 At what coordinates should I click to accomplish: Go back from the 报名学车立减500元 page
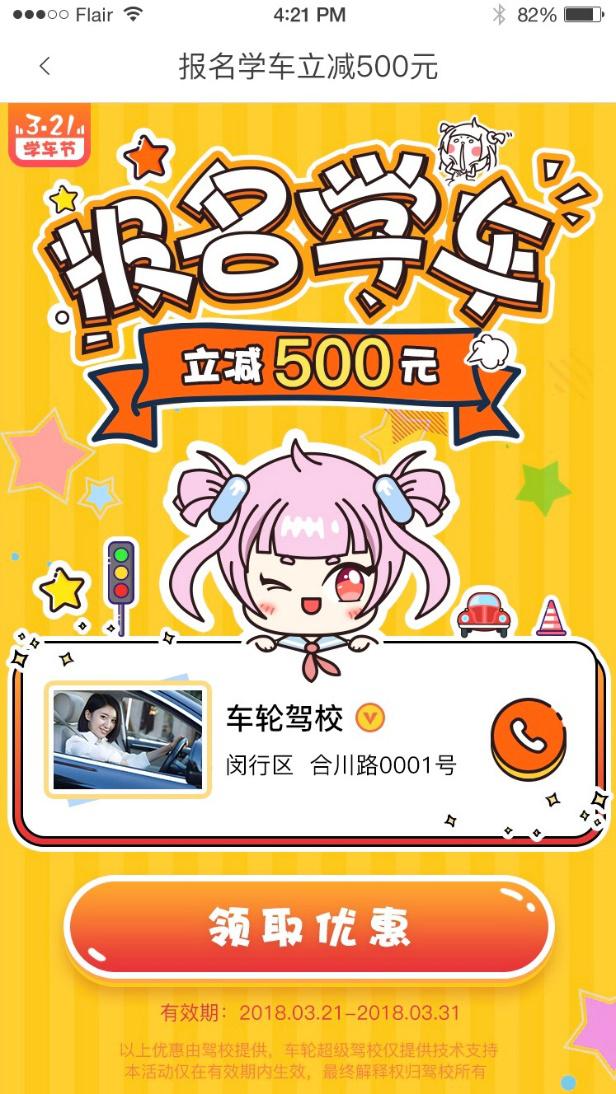[x=44, y=67]
